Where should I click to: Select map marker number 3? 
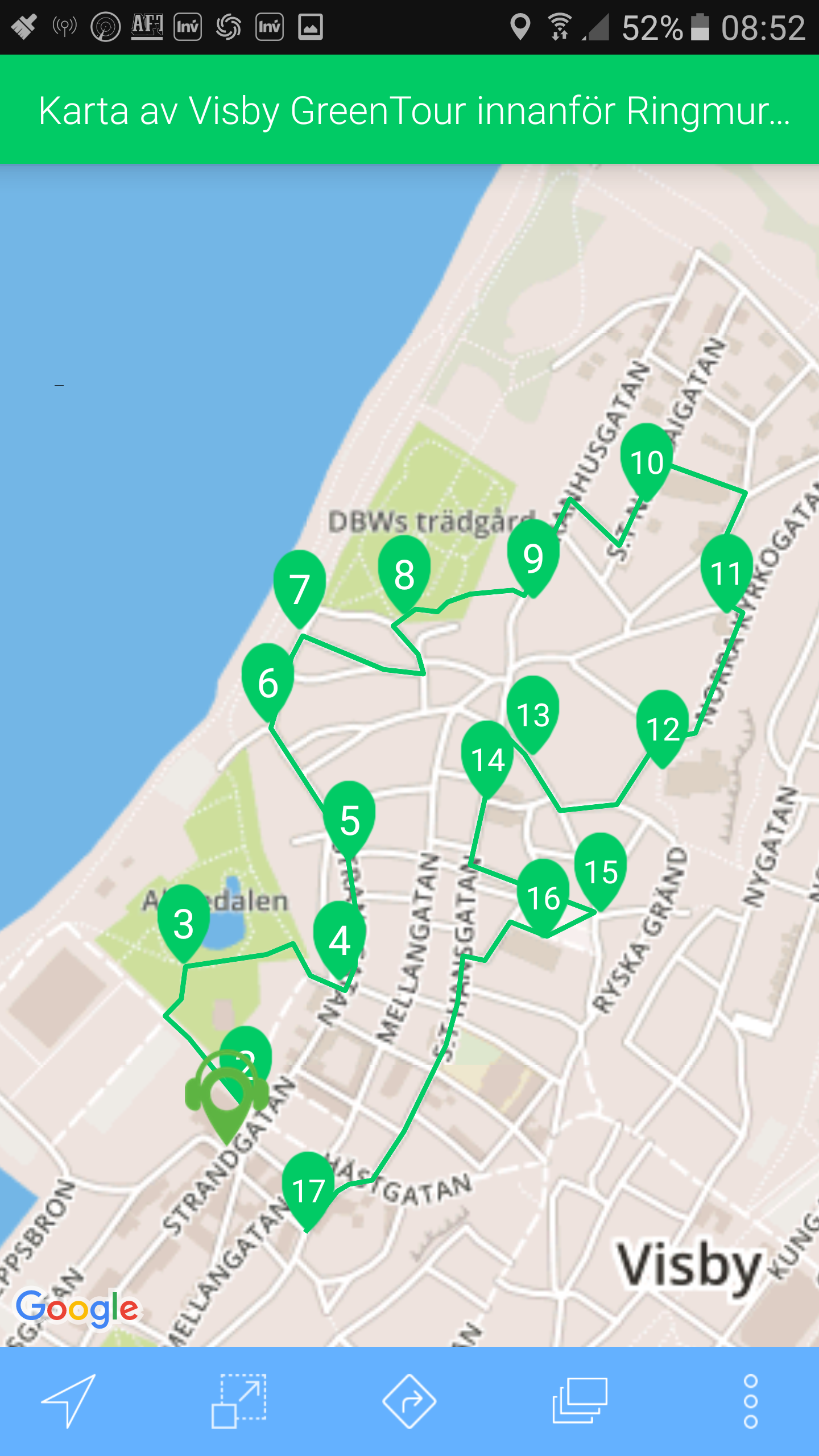point(183,924)
